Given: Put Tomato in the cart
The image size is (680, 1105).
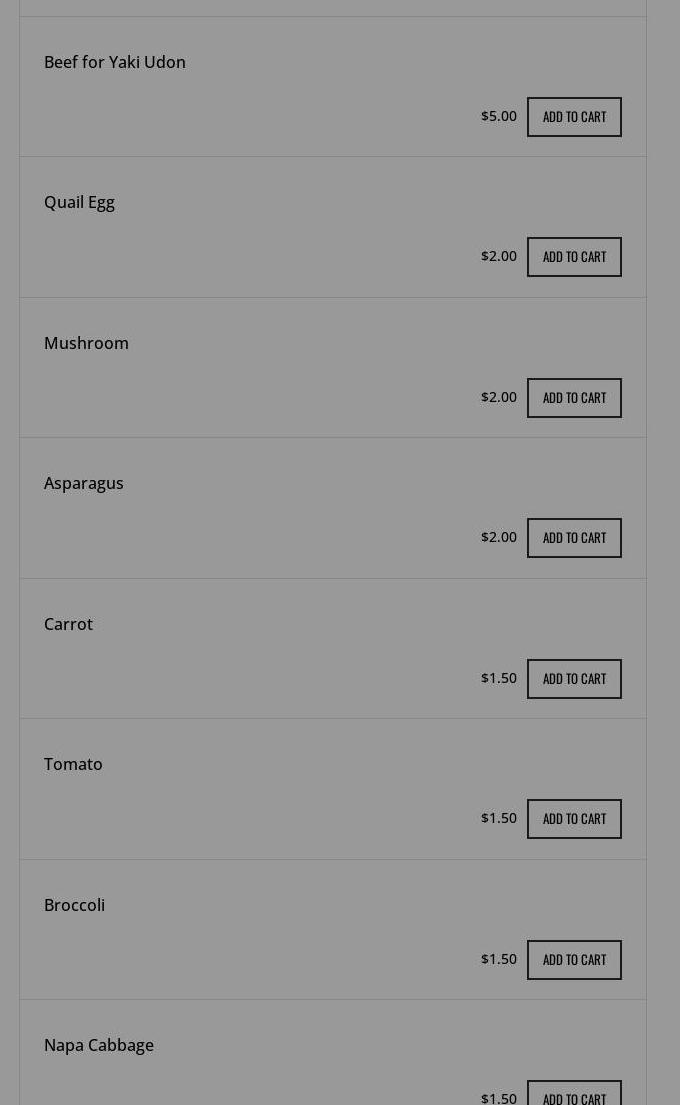Looking at the screenshot, I should pos(574,819).
